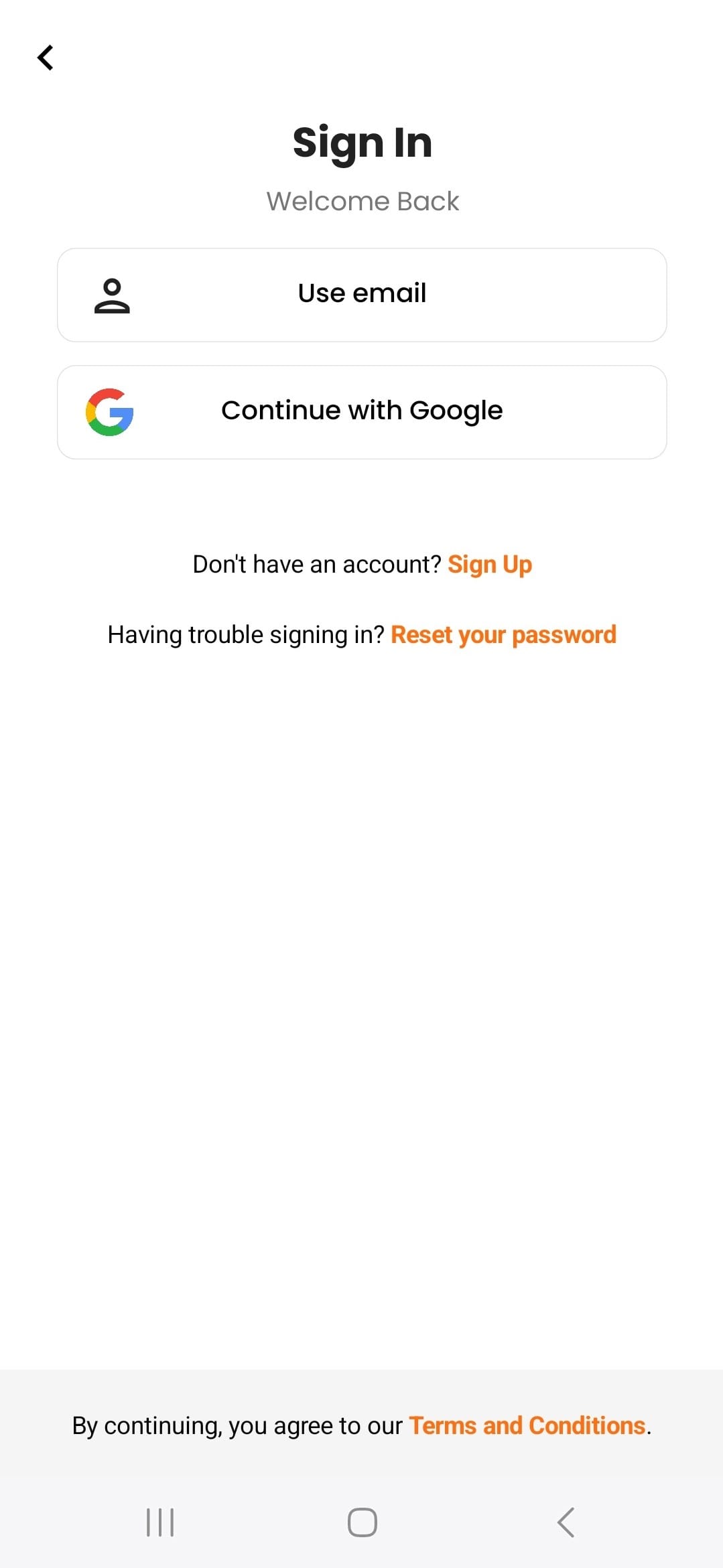The image size is (723, 1568).
Task: Open the Terms and Conditions link
Action: point(527,1426)
